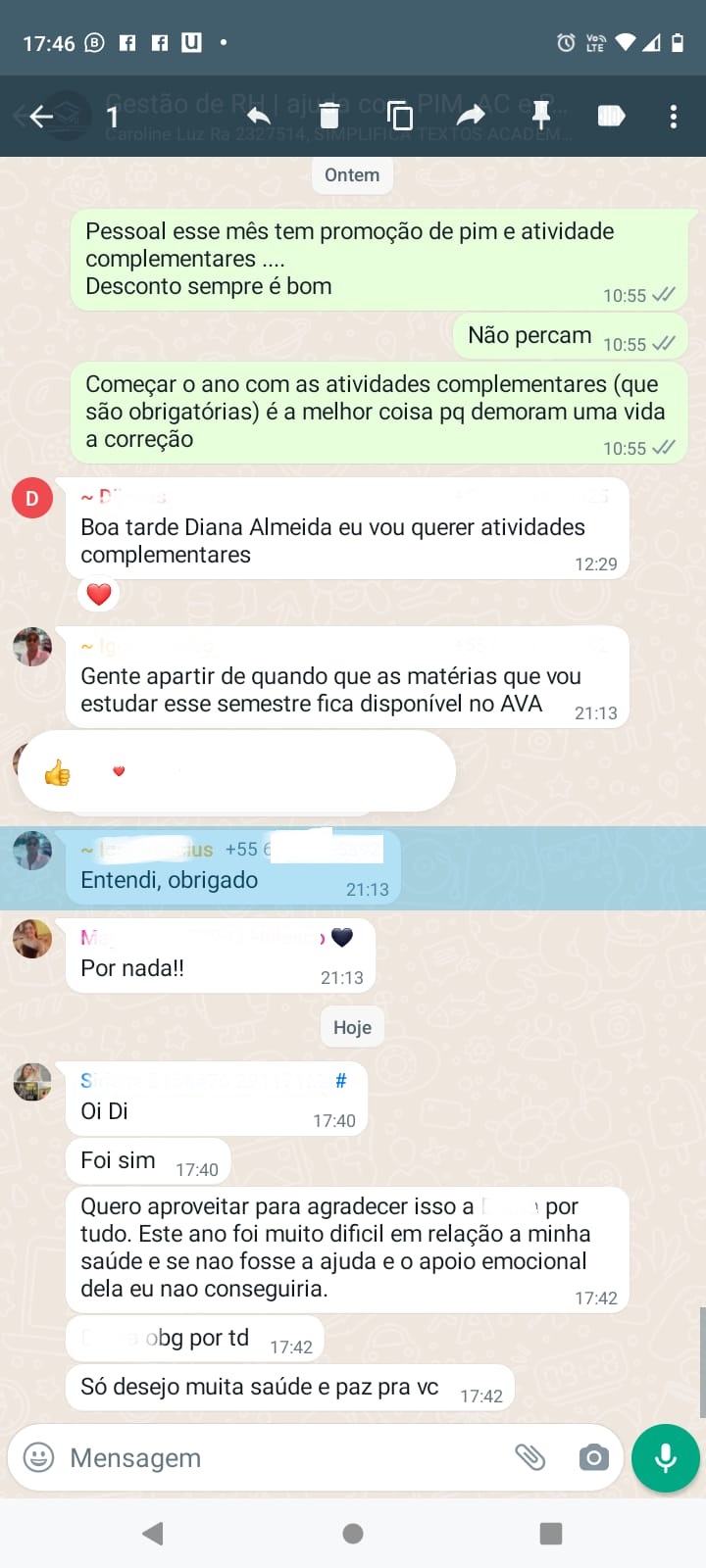
Task: Reply to the selected message
Action: 259,117
